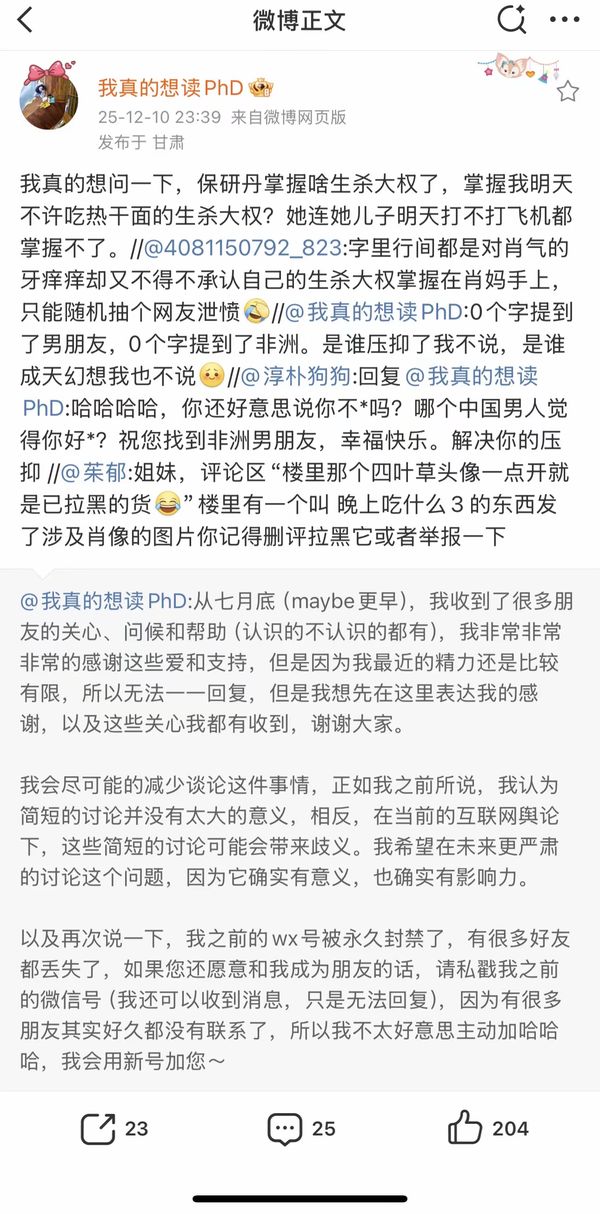The height and width of the screenshot is (1214, 600).
Task: Open username 我真的想读PhD profile
Action: coord(170,88)
